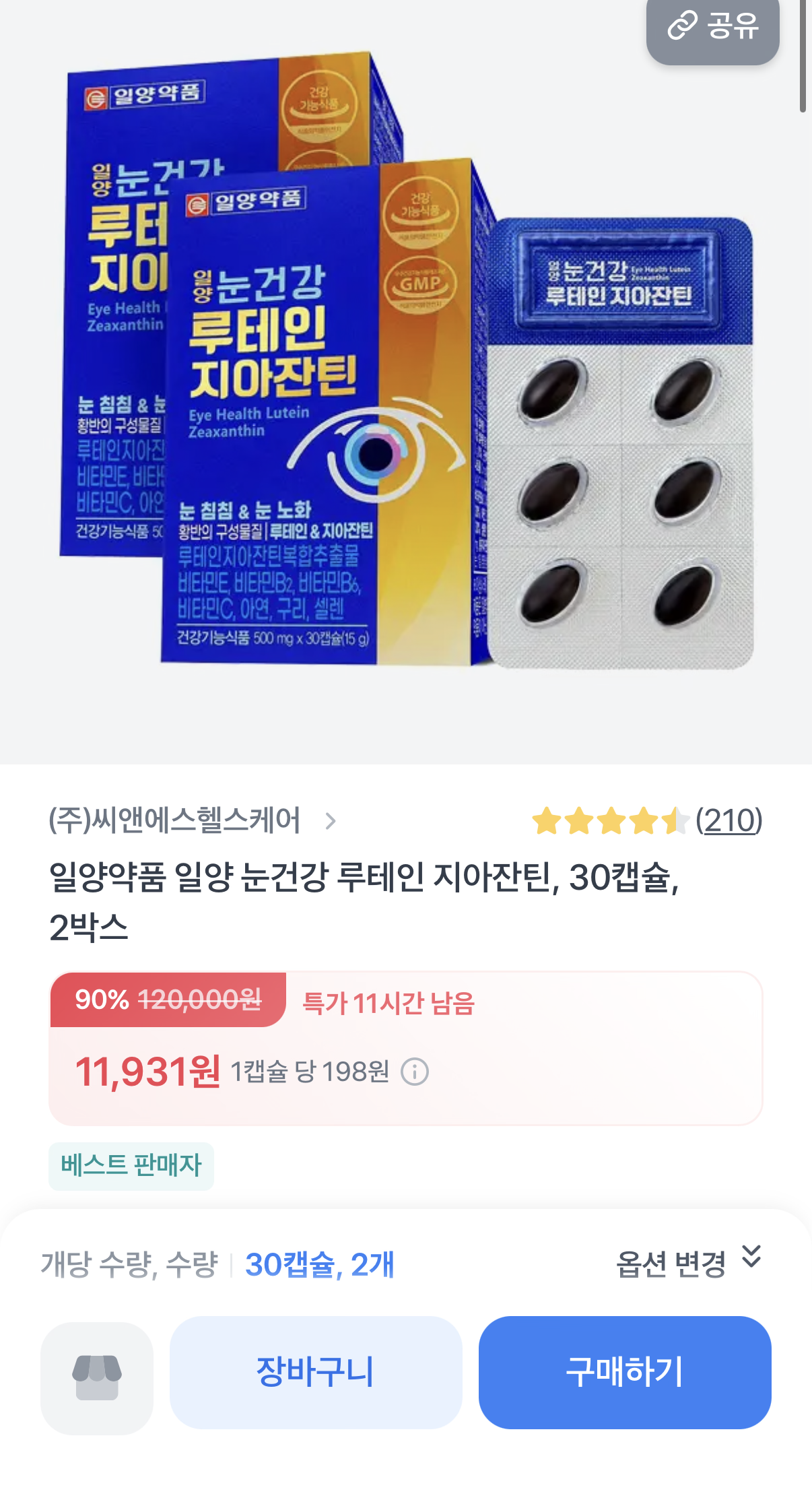Open the seller store icon
The image size is (812, 1504).
(97, 1378)
